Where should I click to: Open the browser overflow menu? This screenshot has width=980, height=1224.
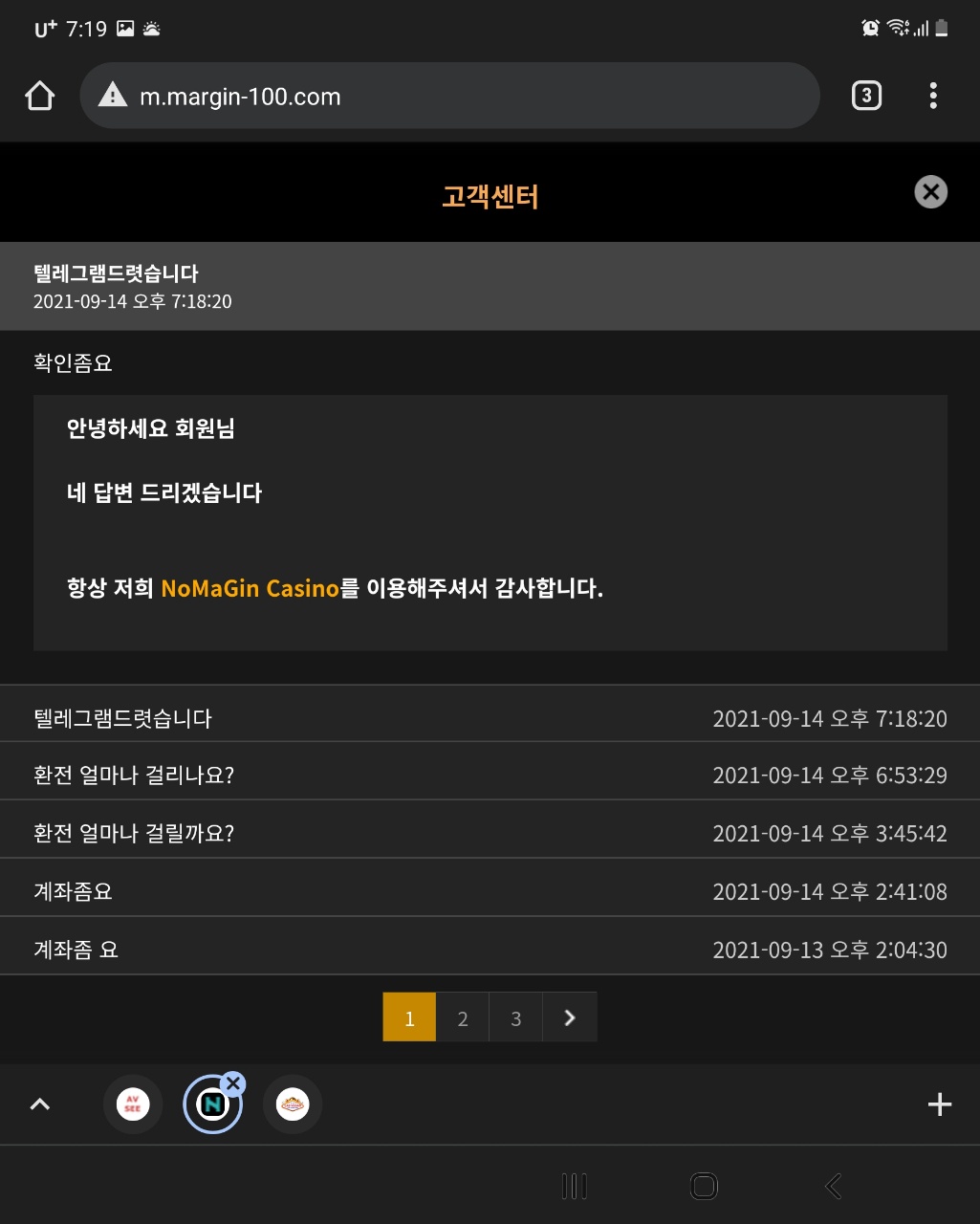(933, 96)
